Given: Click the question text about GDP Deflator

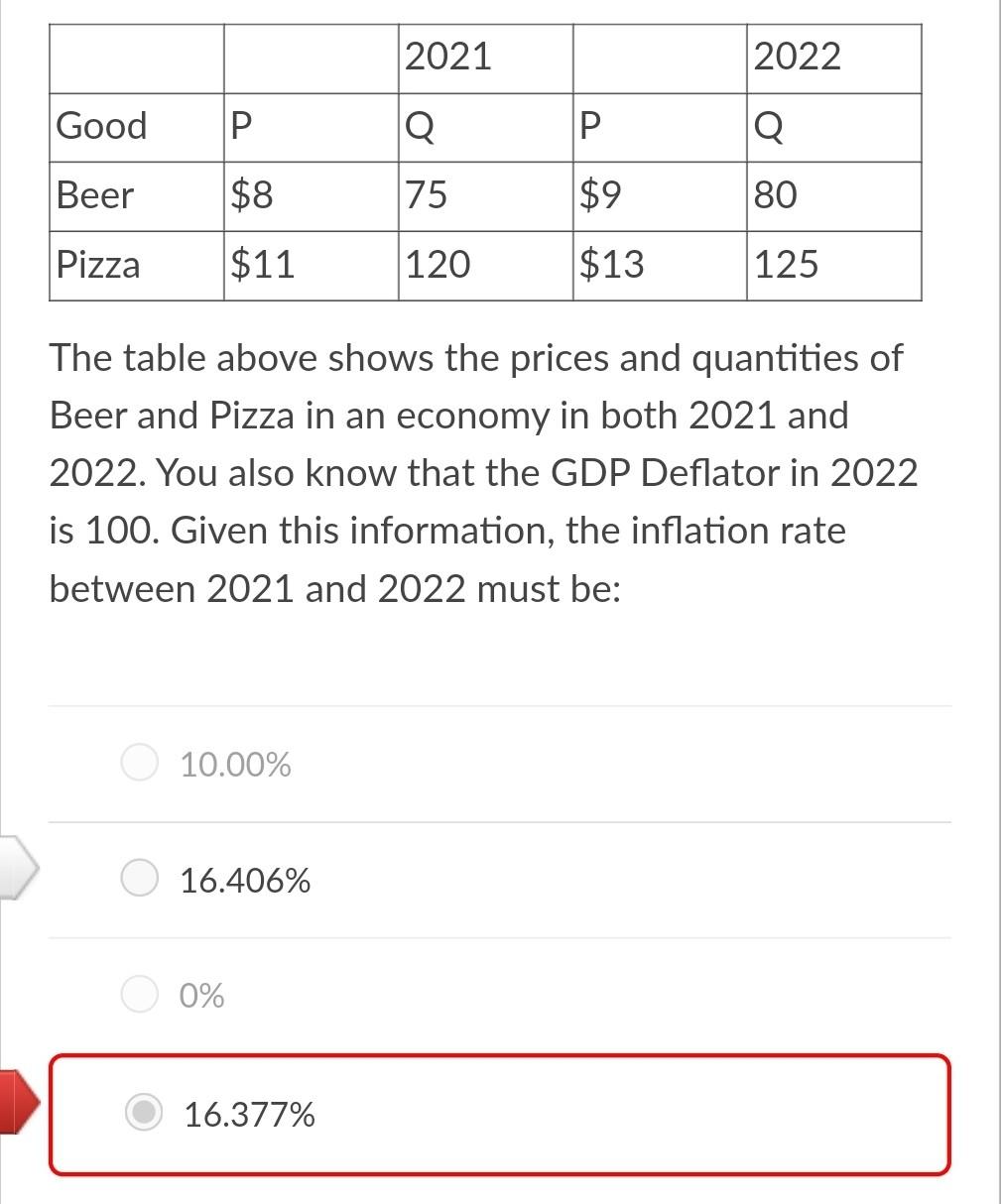Looking at the screenshot, I should click(x=484, y=473).
